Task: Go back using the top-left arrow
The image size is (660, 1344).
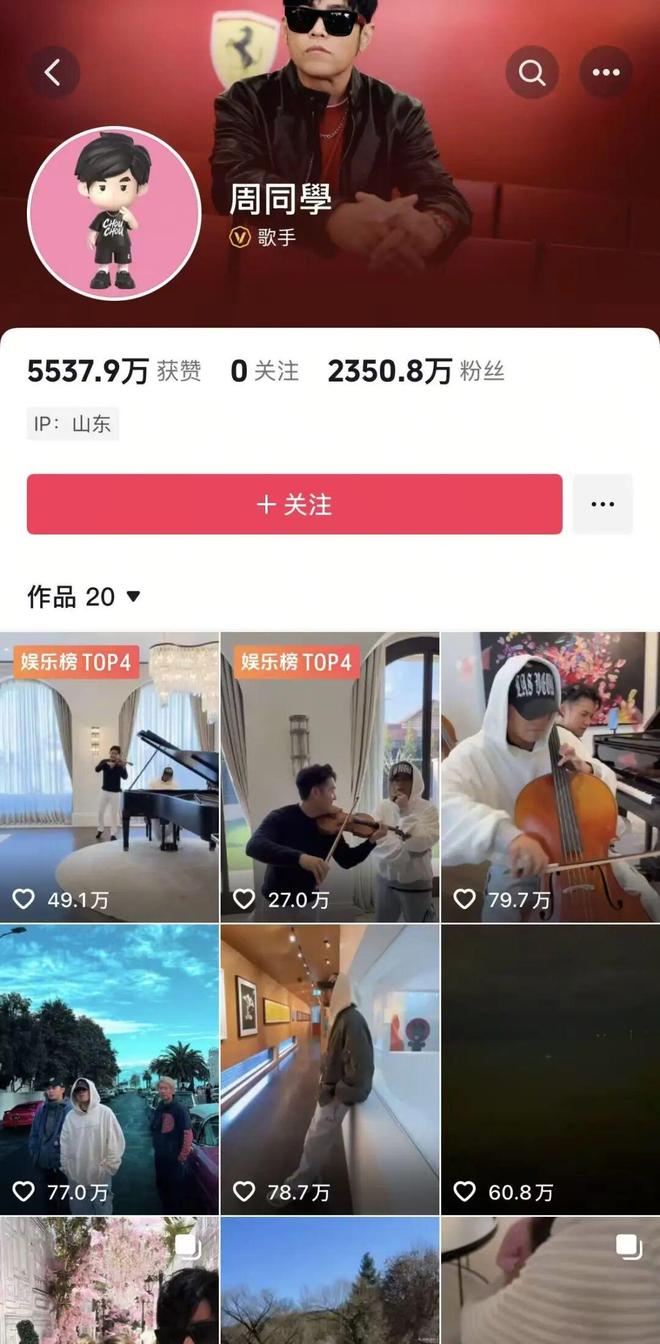Action: point(53,72)
